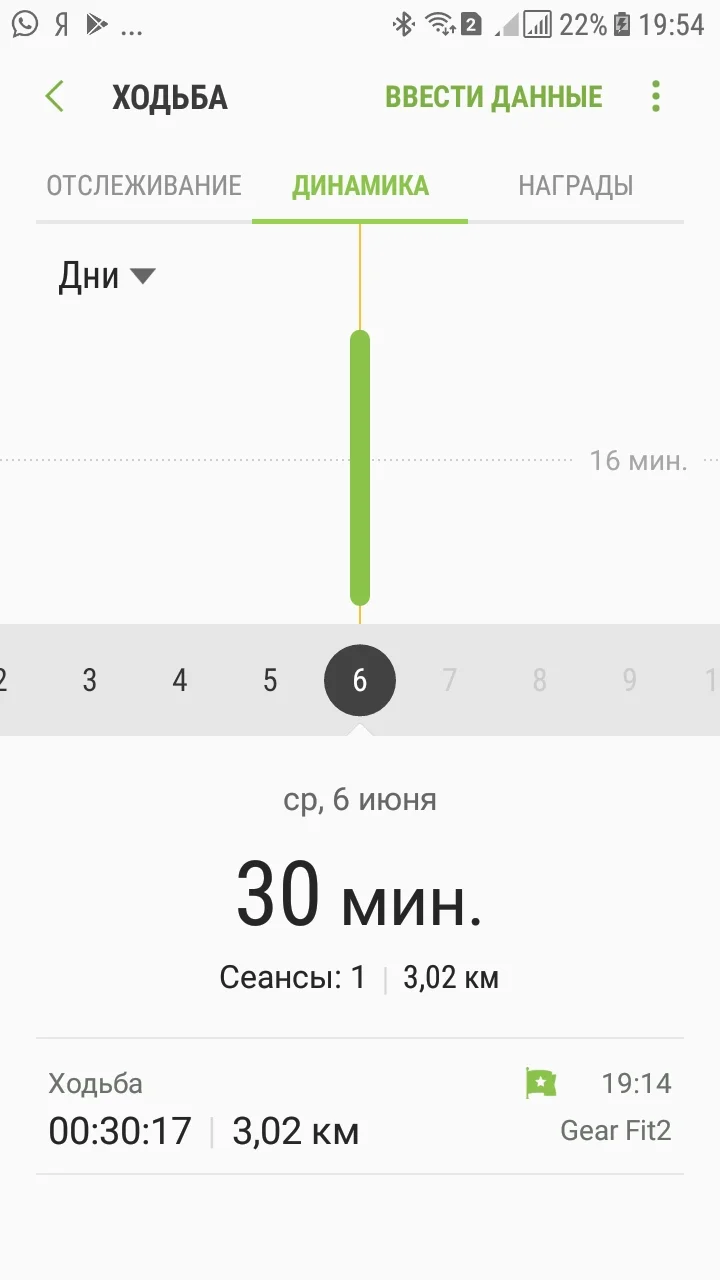Image resolution: width=720 pixels, height=1280 pixels.
Task: Switch to the Награды tab
Action: point(575,186)
